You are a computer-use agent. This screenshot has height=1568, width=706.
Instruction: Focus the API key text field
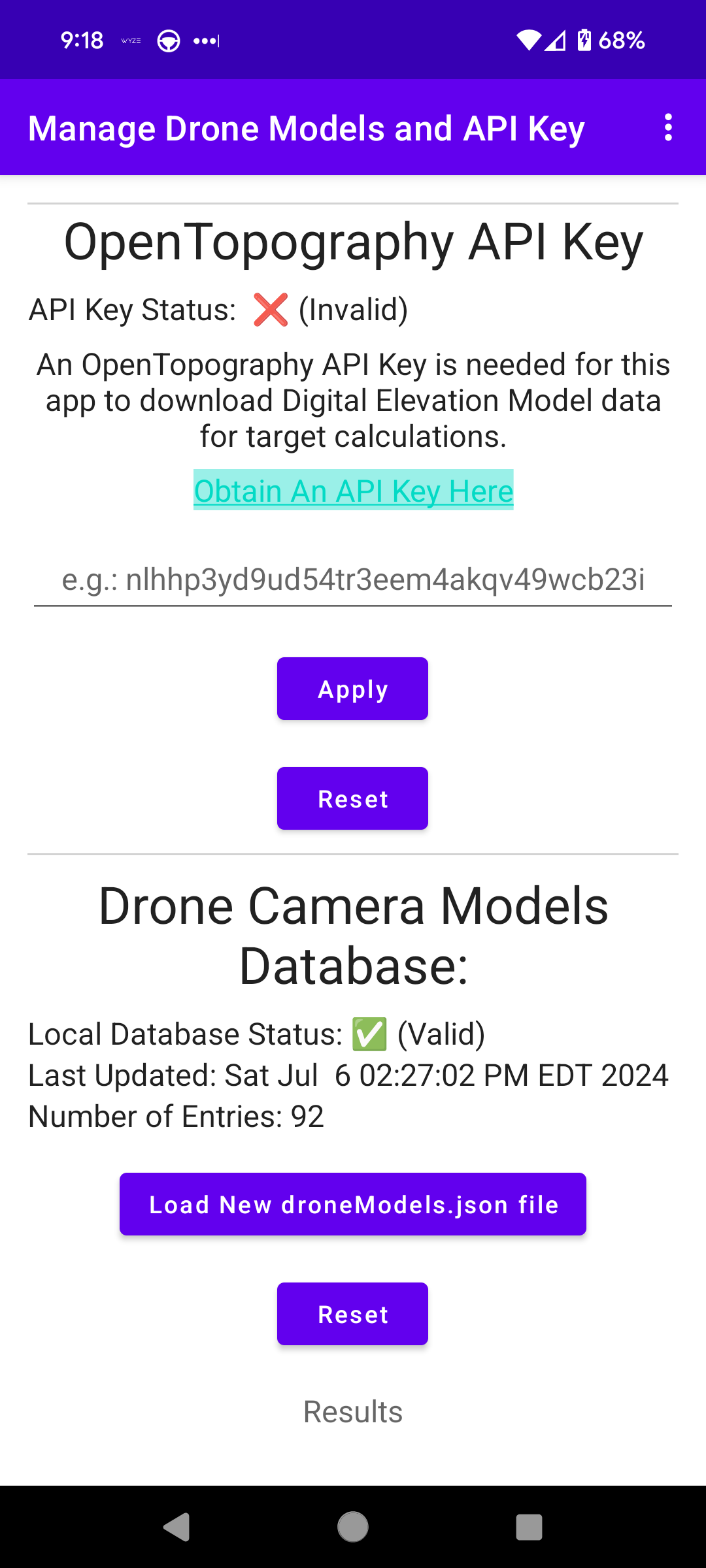click(x=353, y=580)
